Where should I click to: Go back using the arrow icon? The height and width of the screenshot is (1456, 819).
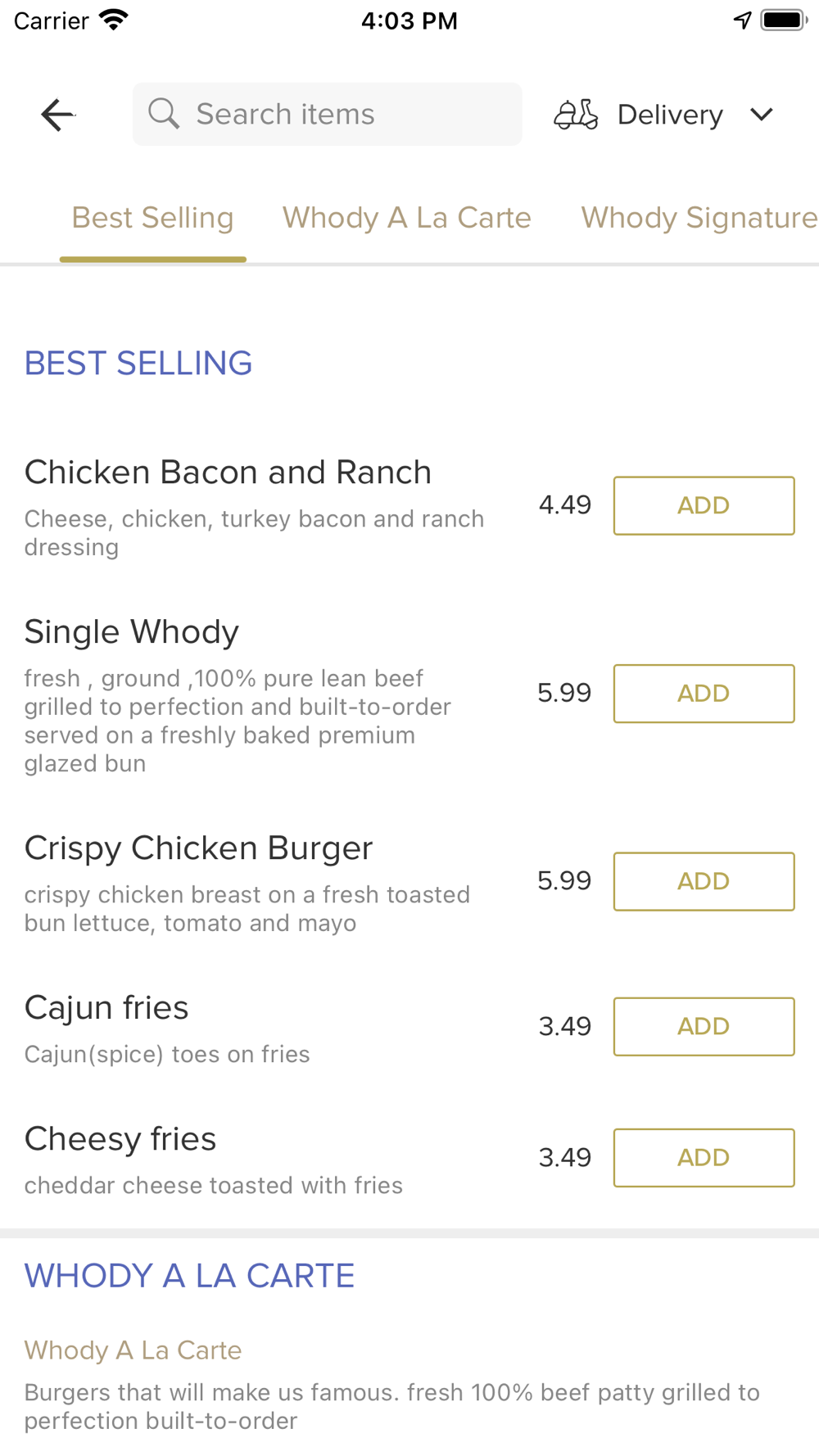pos(57,115)
